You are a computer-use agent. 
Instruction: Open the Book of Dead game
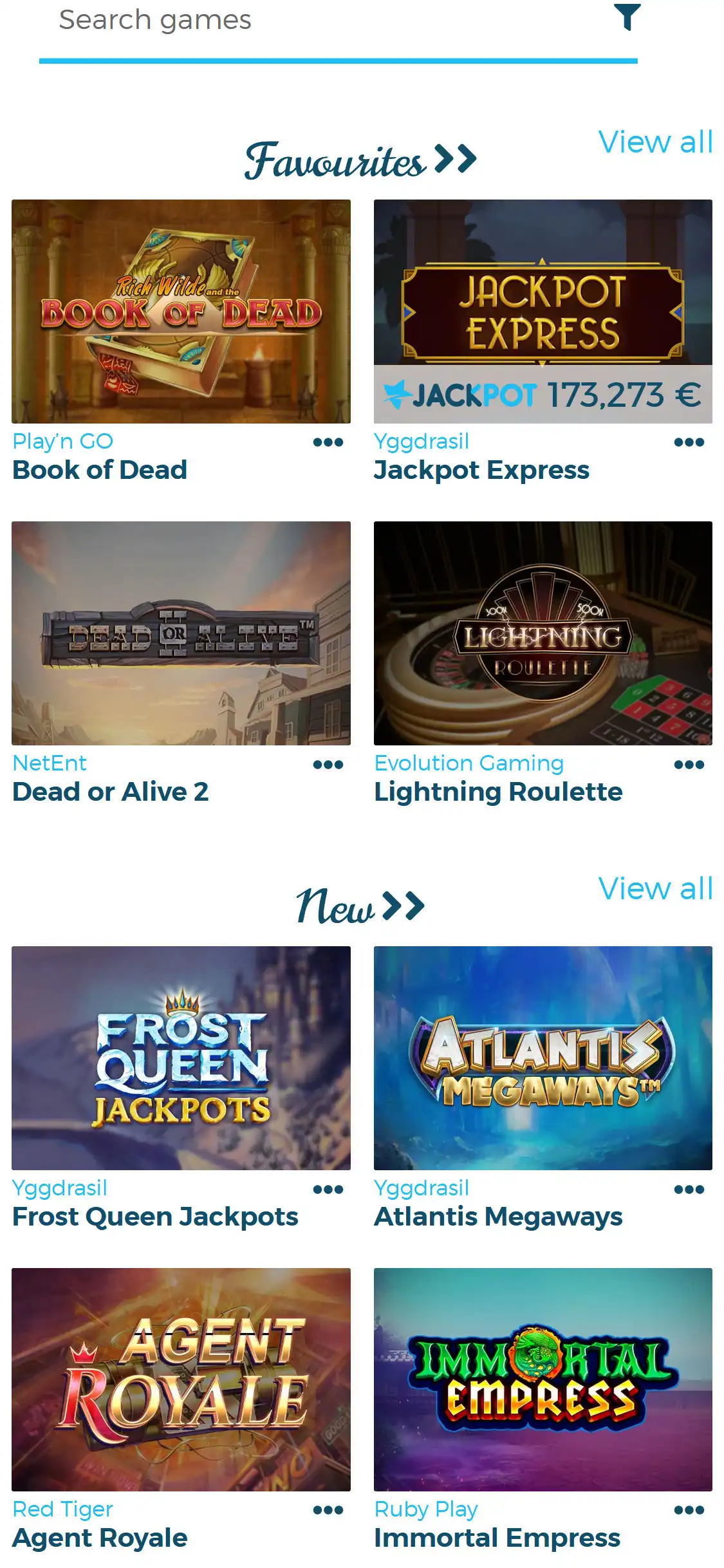click(x=181, y=312)
